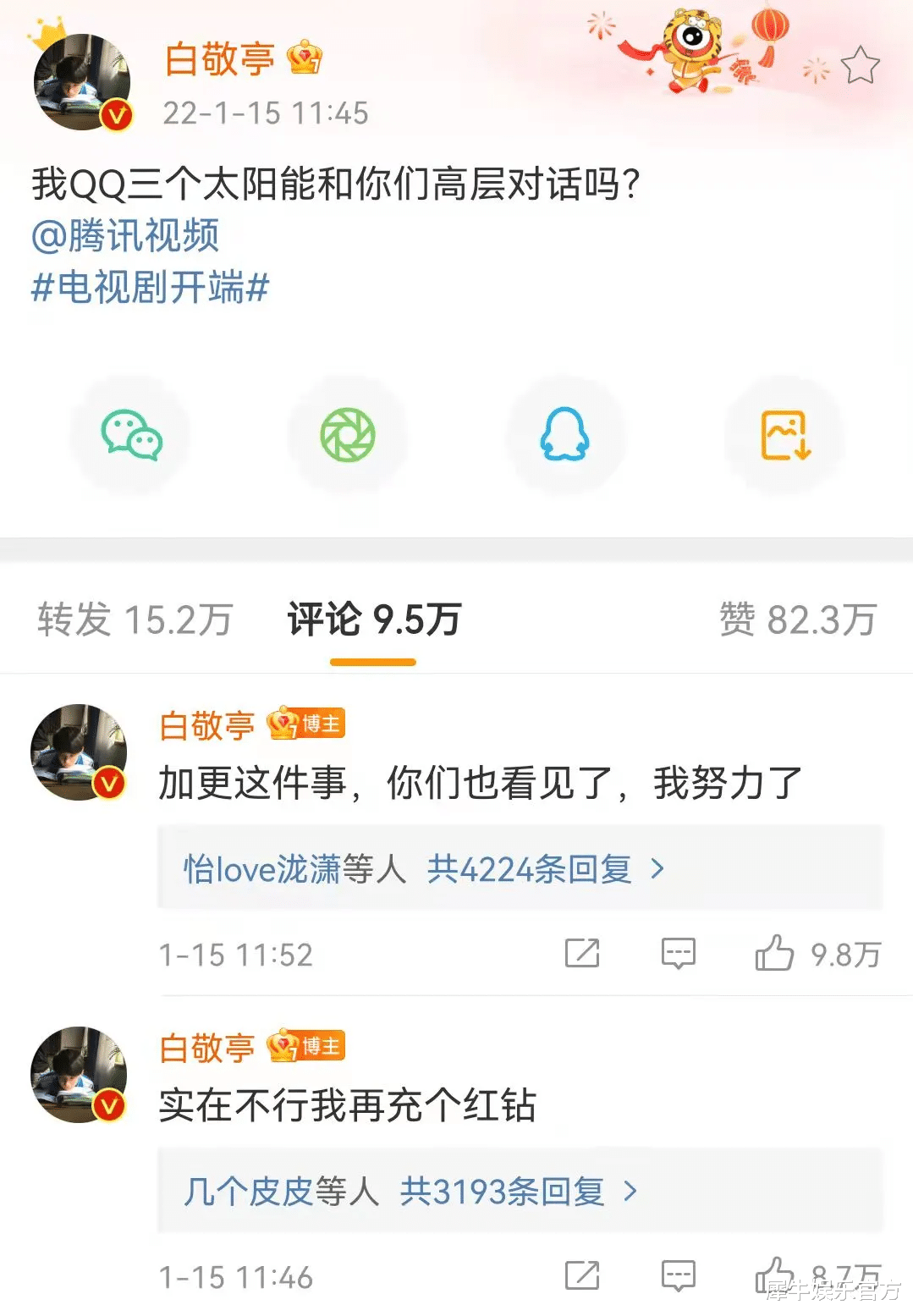
Task: Share the post via WeChat
Action: tap(131, 434)
